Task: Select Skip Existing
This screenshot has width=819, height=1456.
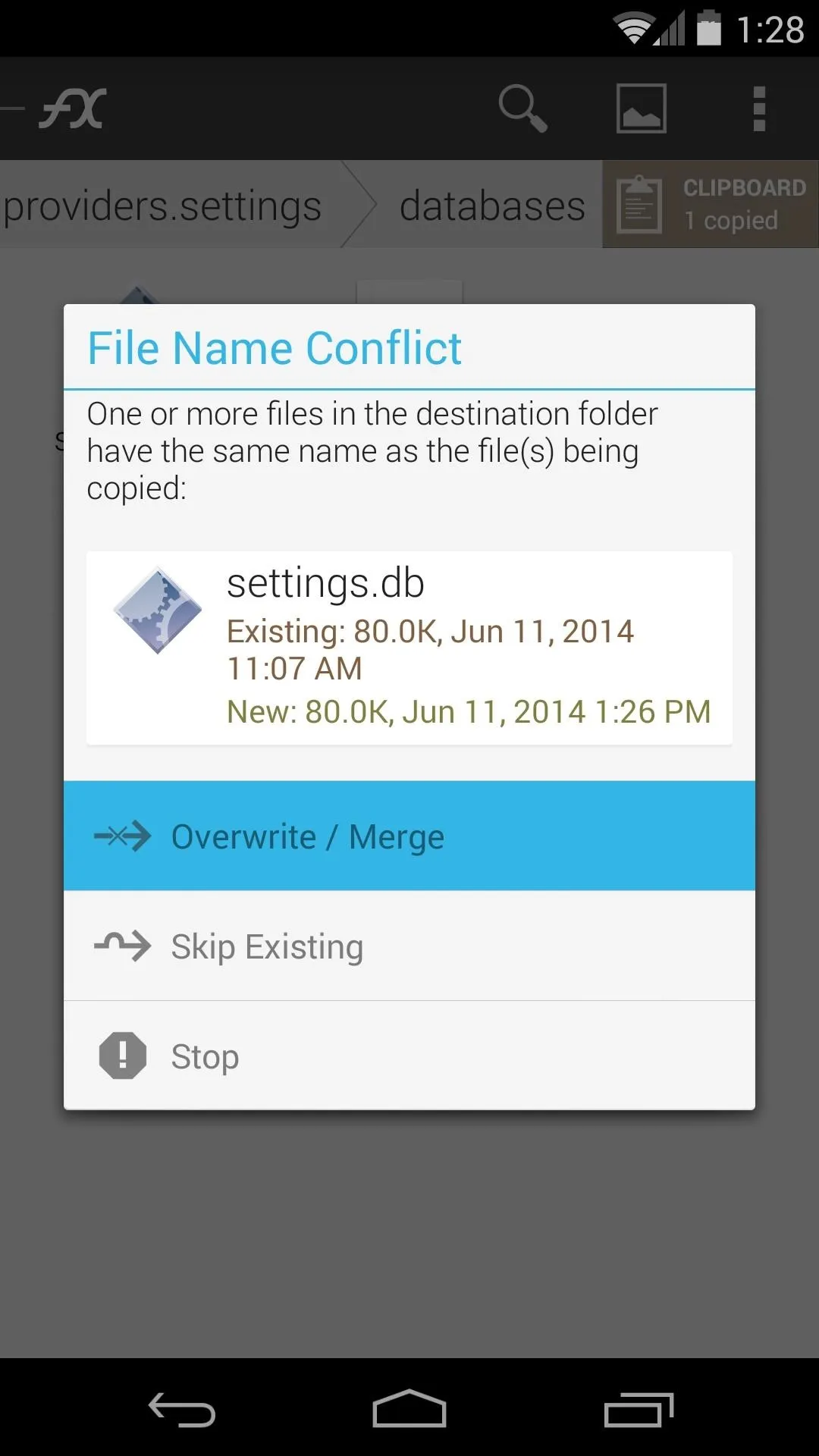Action: click(x=409, y=946)
